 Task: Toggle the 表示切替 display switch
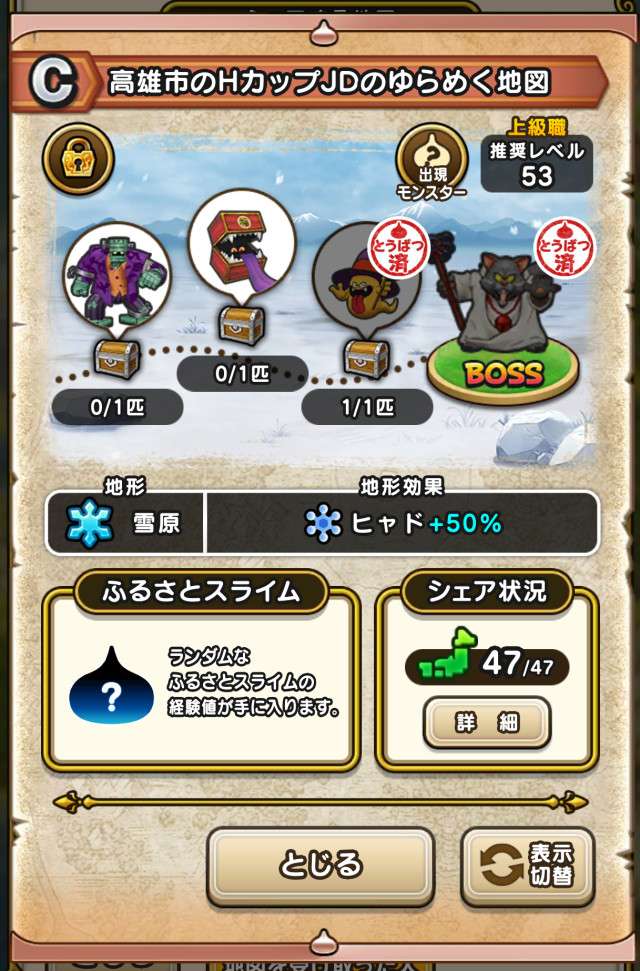tap(528, 866)
